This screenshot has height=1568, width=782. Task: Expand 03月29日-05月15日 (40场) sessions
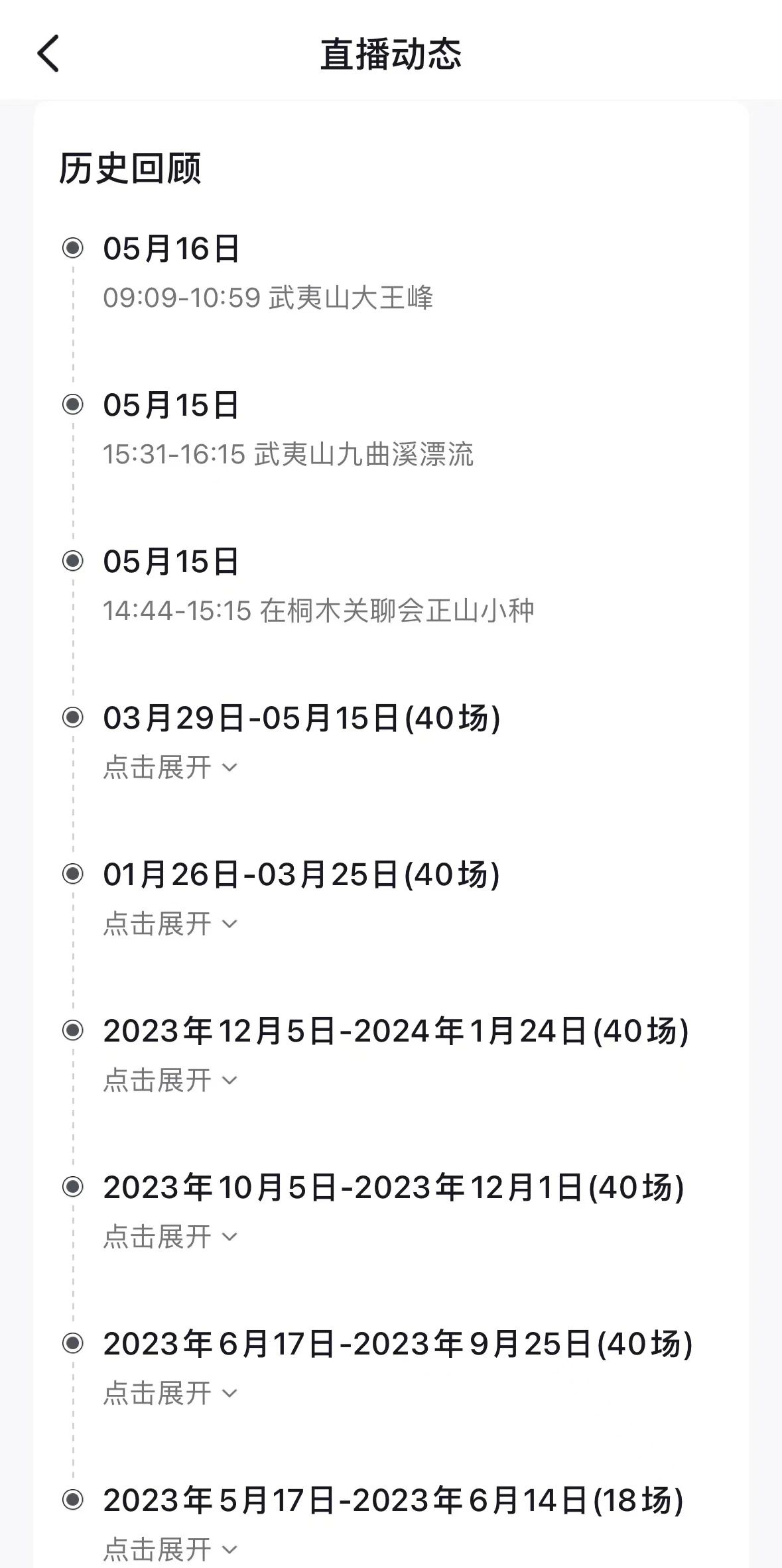(170, 767)
